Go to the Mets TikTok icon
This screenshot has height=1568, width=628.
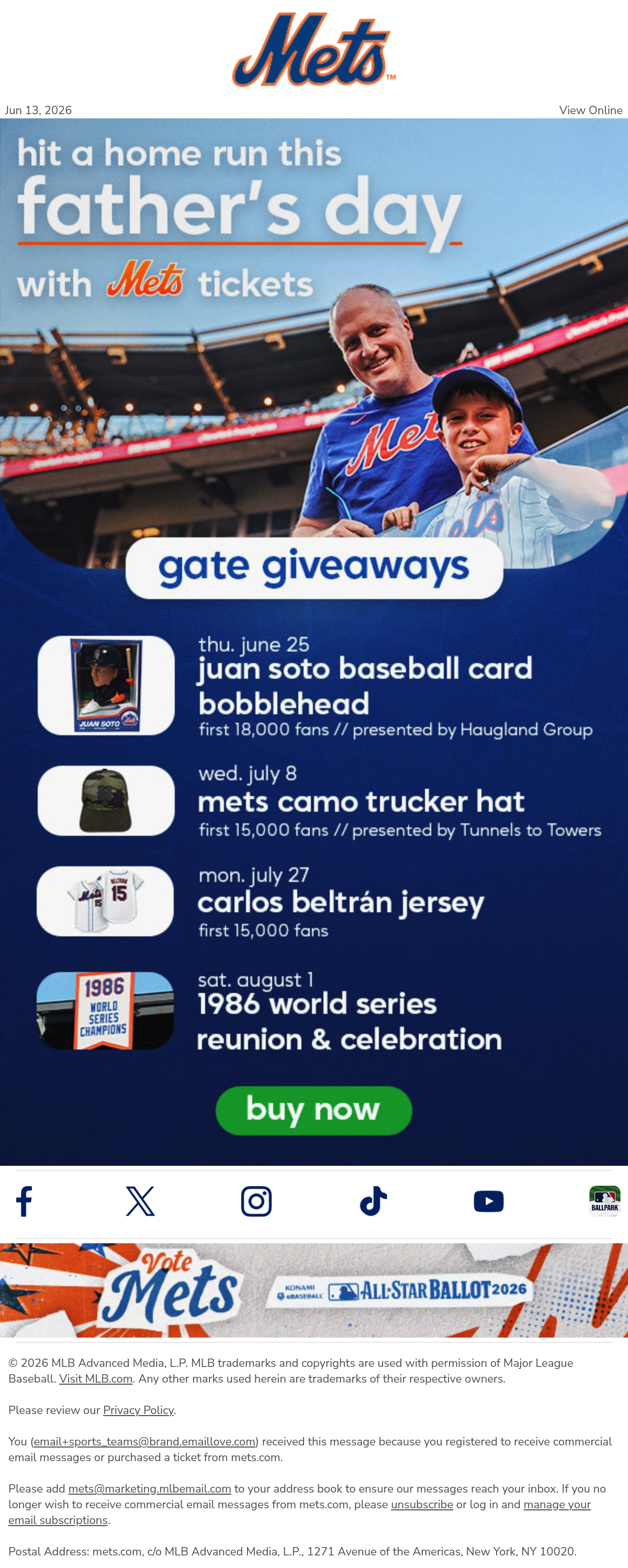[373, 1201]
